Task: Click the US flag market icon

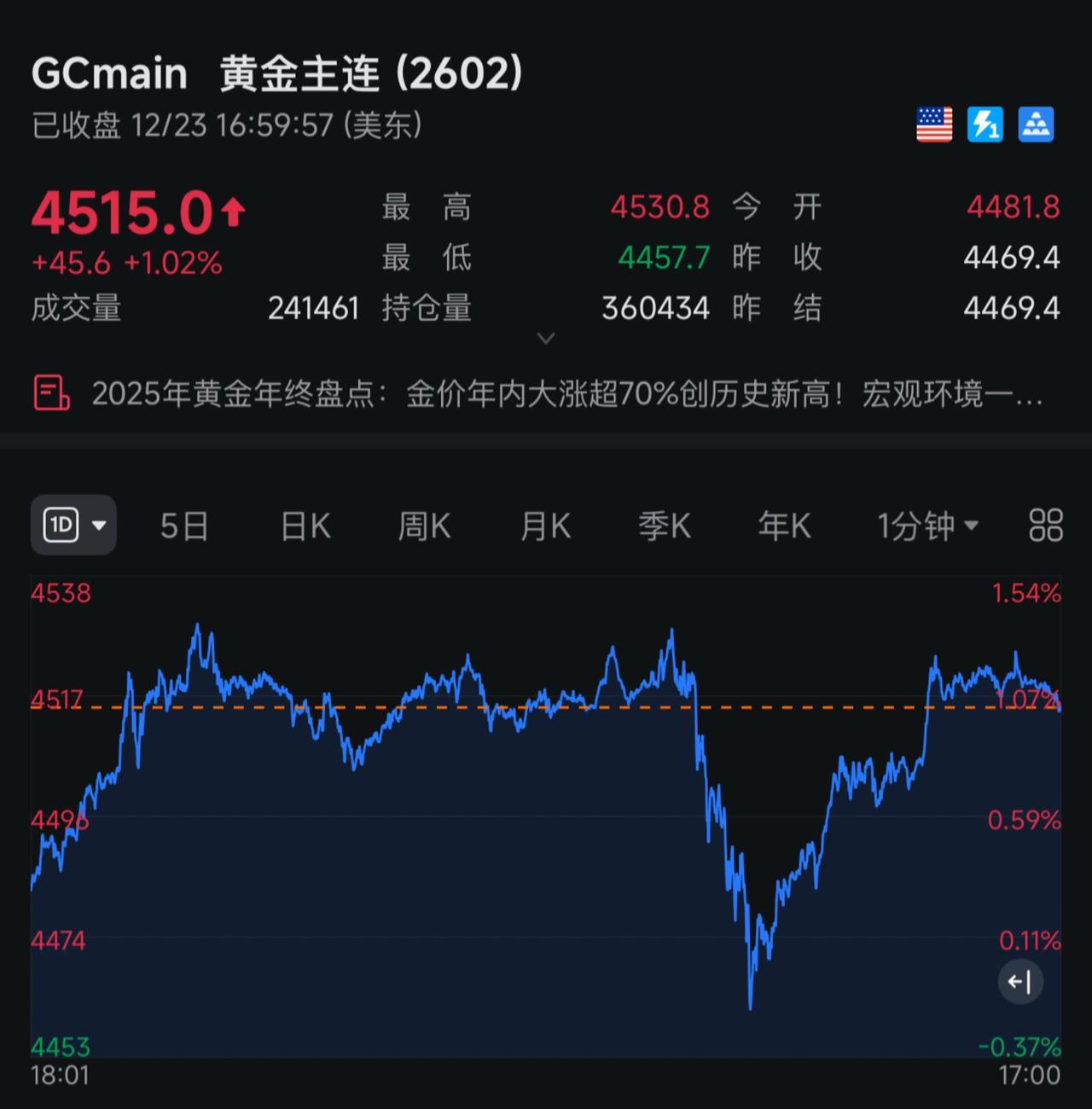Action: click(935, 125)
